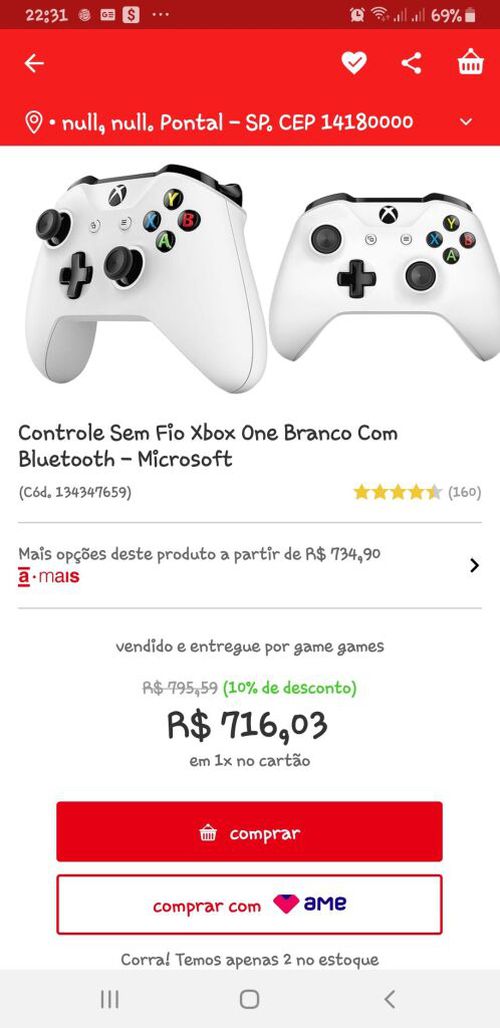
Task: Share this Xbox controller product
Action: pos(412,63)
